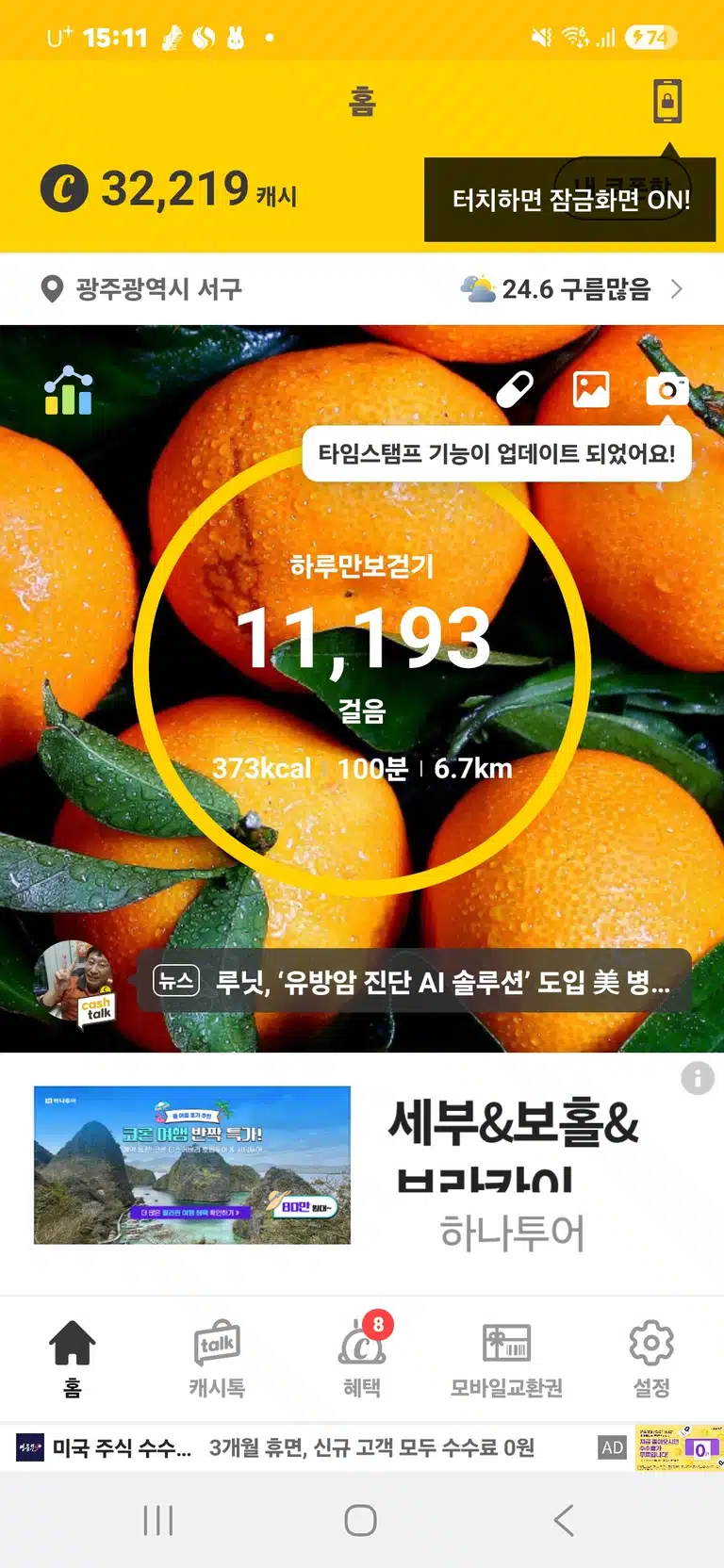Tap the lock screen phone icon
Image resolution: width=724 pixels, height=1568 pixels.
tap(667, 101)
